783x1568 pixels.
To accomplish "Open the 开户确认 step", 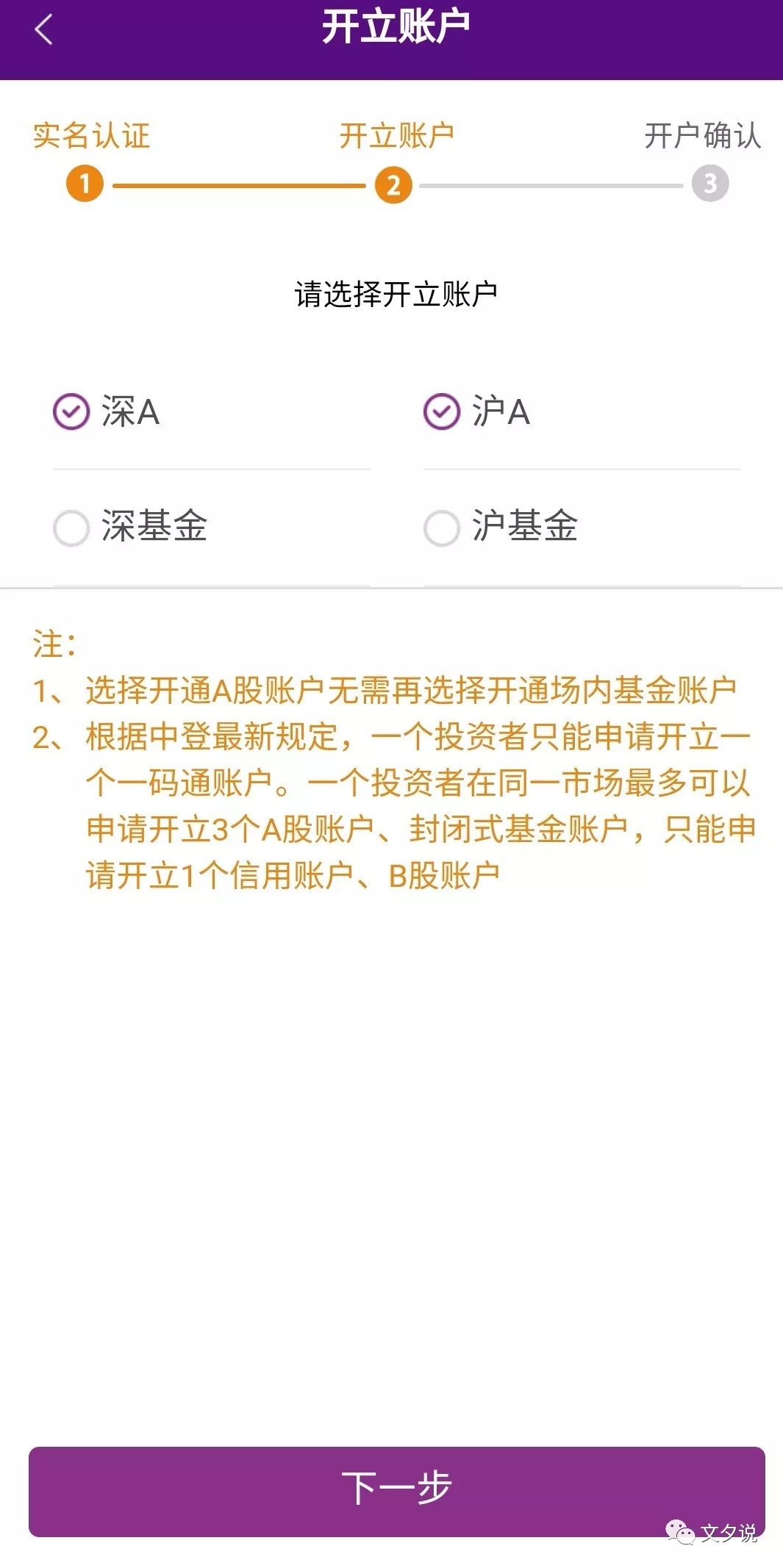I will (x=704, y=134).
